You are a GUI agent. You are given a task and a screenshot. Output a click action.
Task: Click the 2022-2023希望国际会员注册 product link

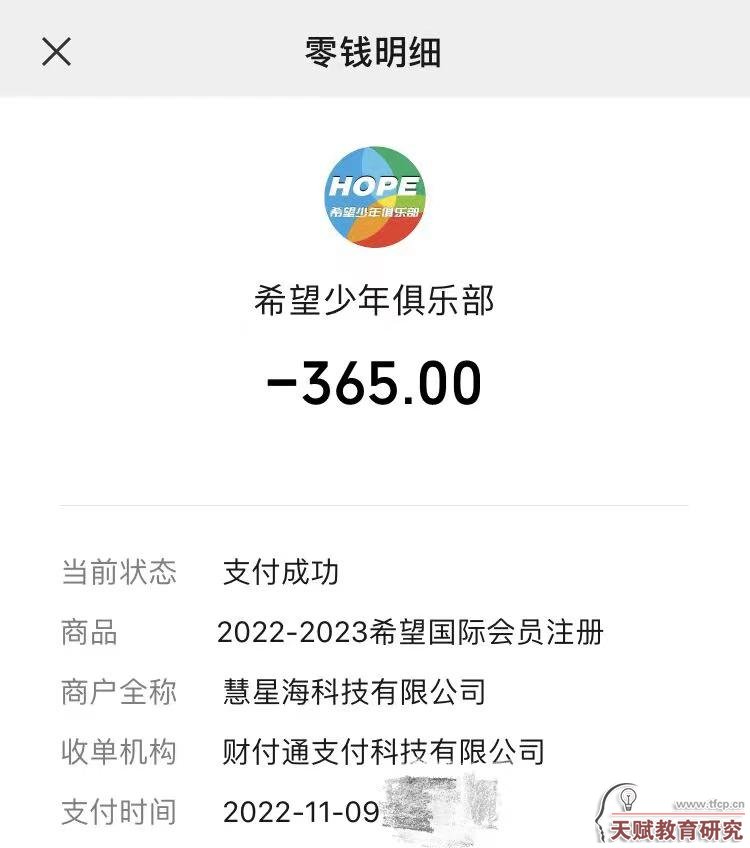pyautogui.click(x=415, y=632)
